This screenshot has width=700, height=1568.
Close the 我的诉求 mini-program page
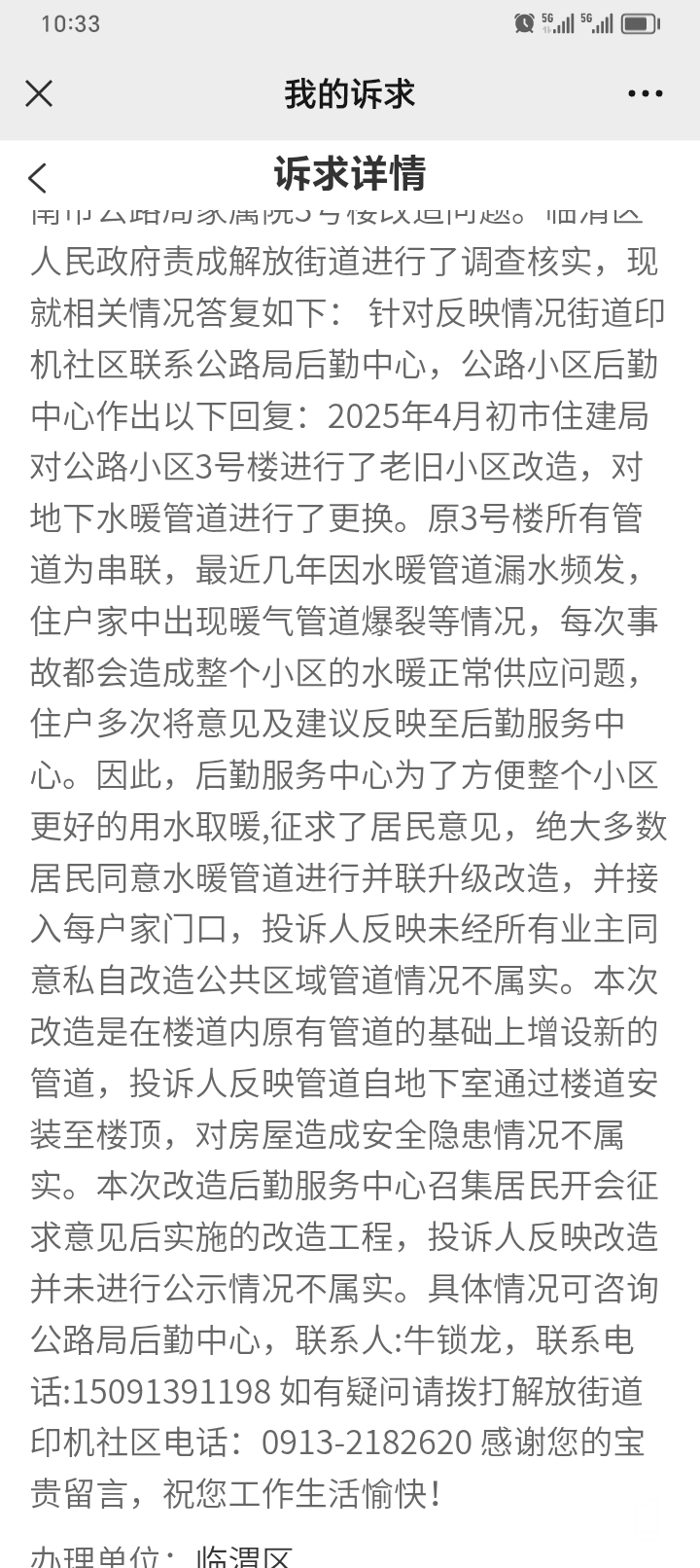click(x=39, y=93)
